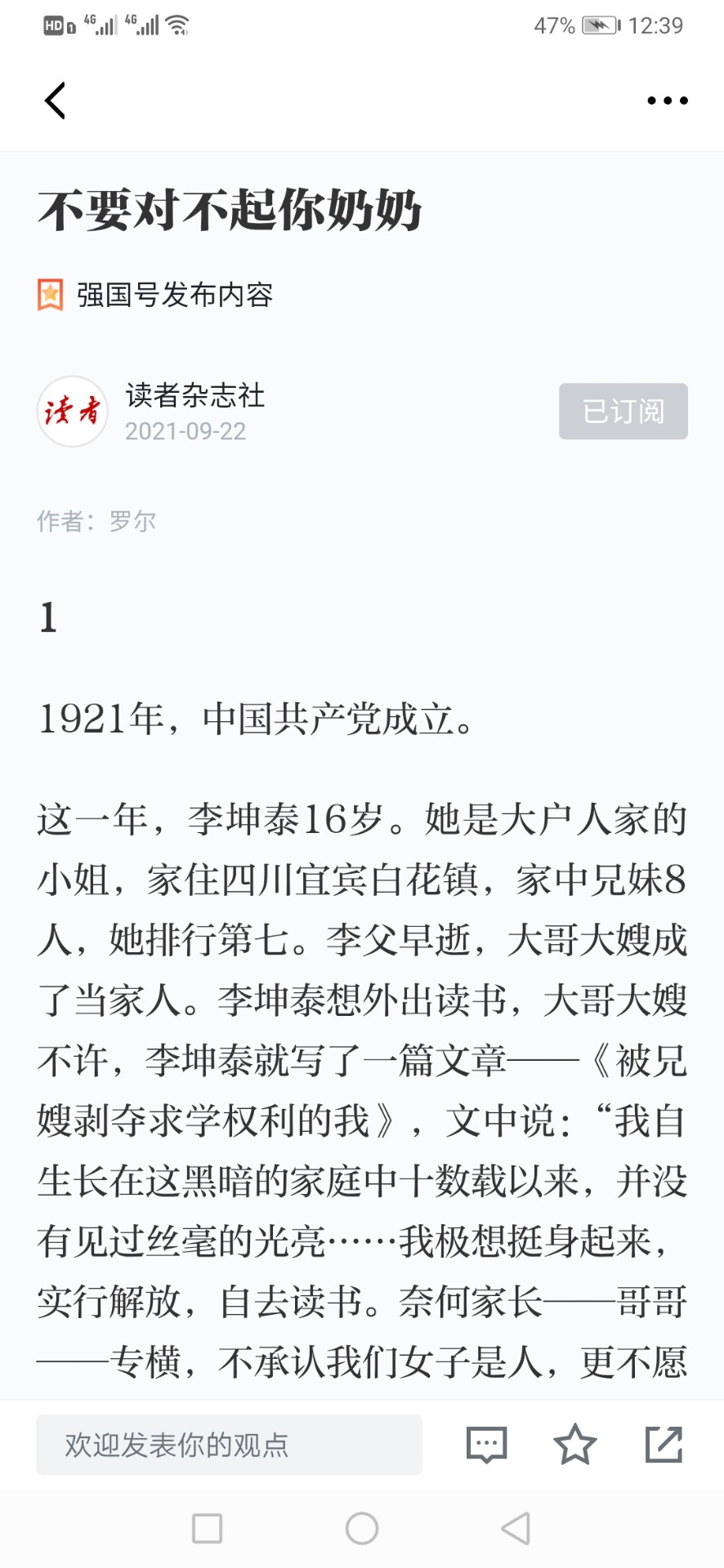View the article's comments via bubble icon
The height and width of the screenshot is (1568, 724).
pos(487,1445)
